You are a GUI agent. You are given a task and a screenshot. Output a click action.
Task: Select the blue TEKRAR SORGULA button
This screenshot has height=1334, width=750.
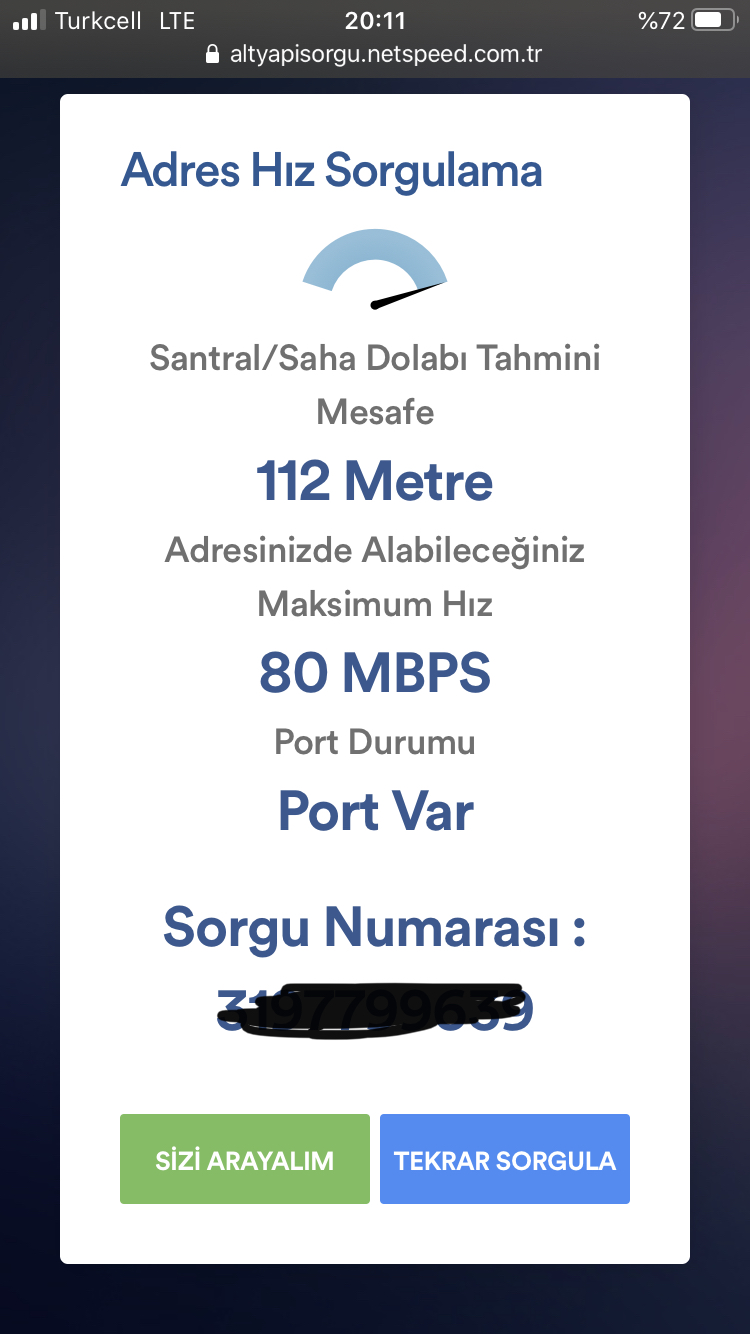coord(505,1159)
